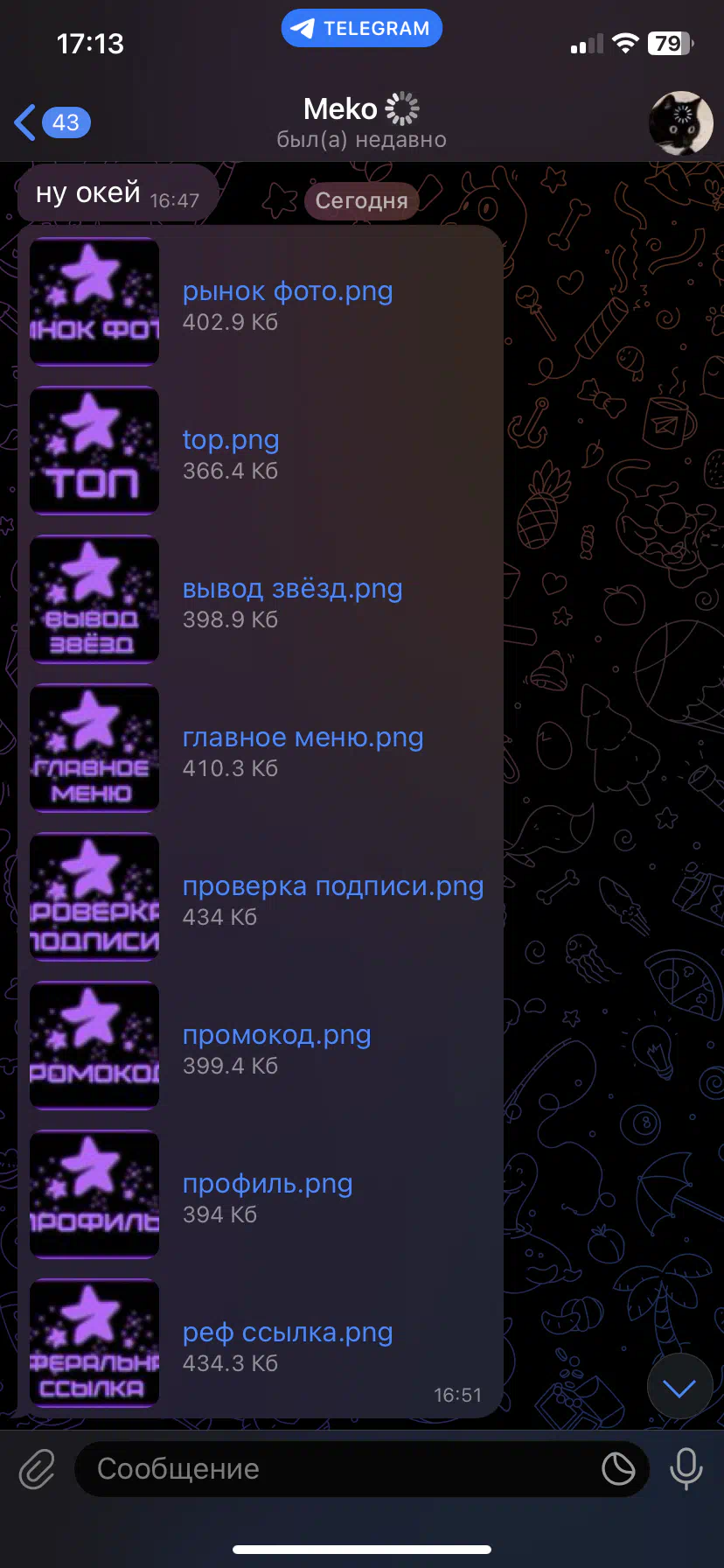This screenshot has width=724, height=1568.
Task: Go back to the chat list
Action: [52, 122]
